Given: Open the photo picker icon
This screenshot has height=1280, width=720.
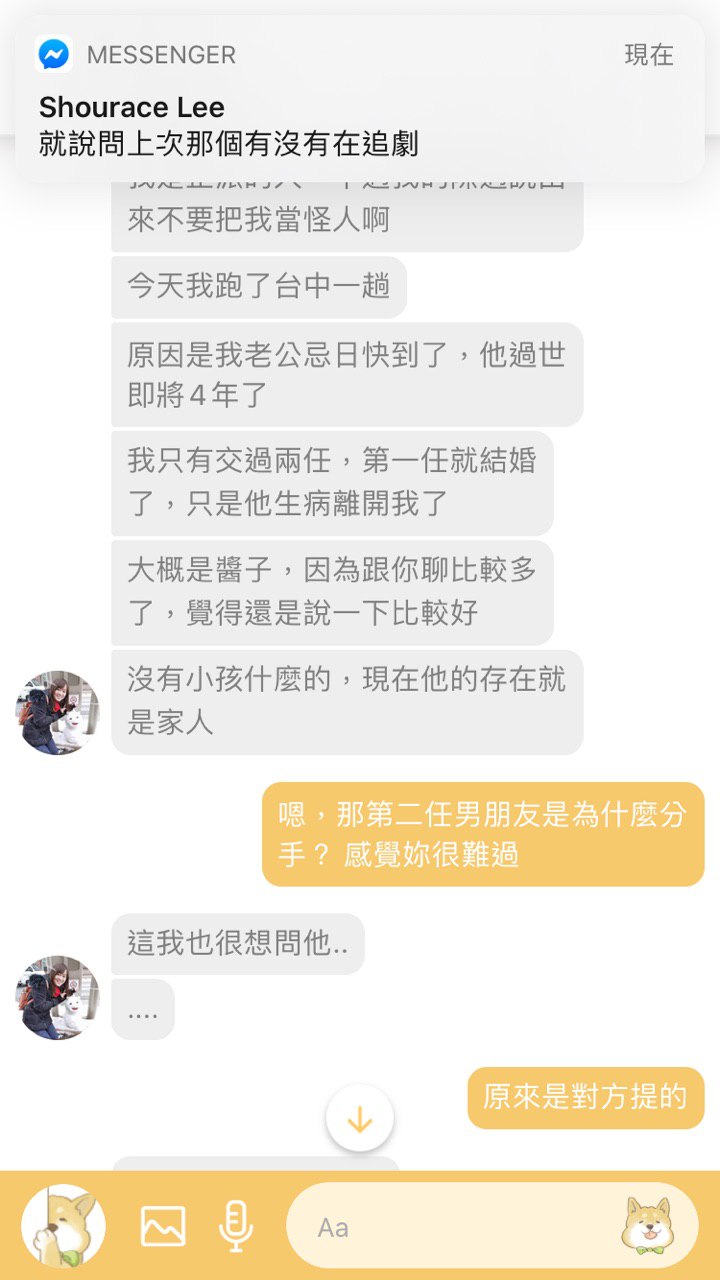Looking at the screenshot, I should 163,1226.
